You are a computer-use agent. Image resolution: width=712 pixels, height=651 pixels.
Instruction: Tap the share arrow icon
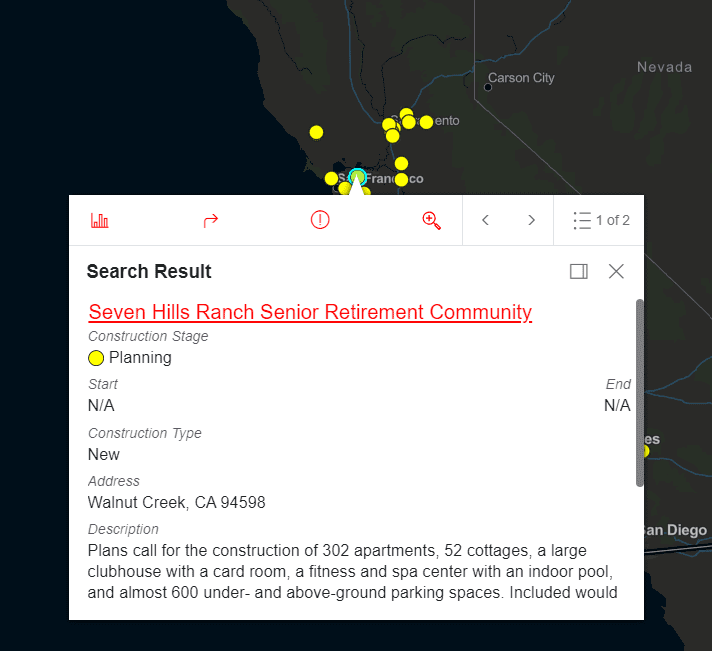210,220
